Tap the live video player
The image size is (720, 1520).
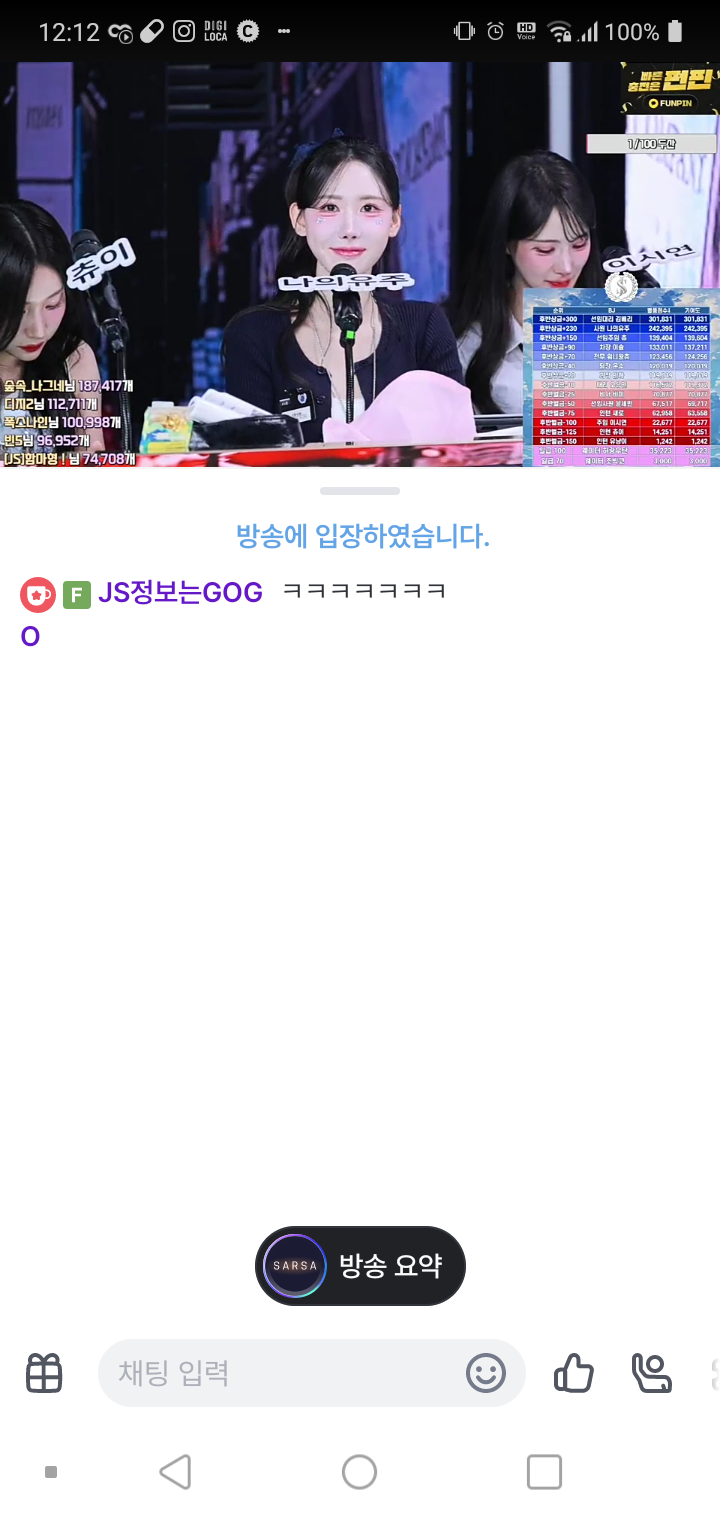[x=360, y=265]
